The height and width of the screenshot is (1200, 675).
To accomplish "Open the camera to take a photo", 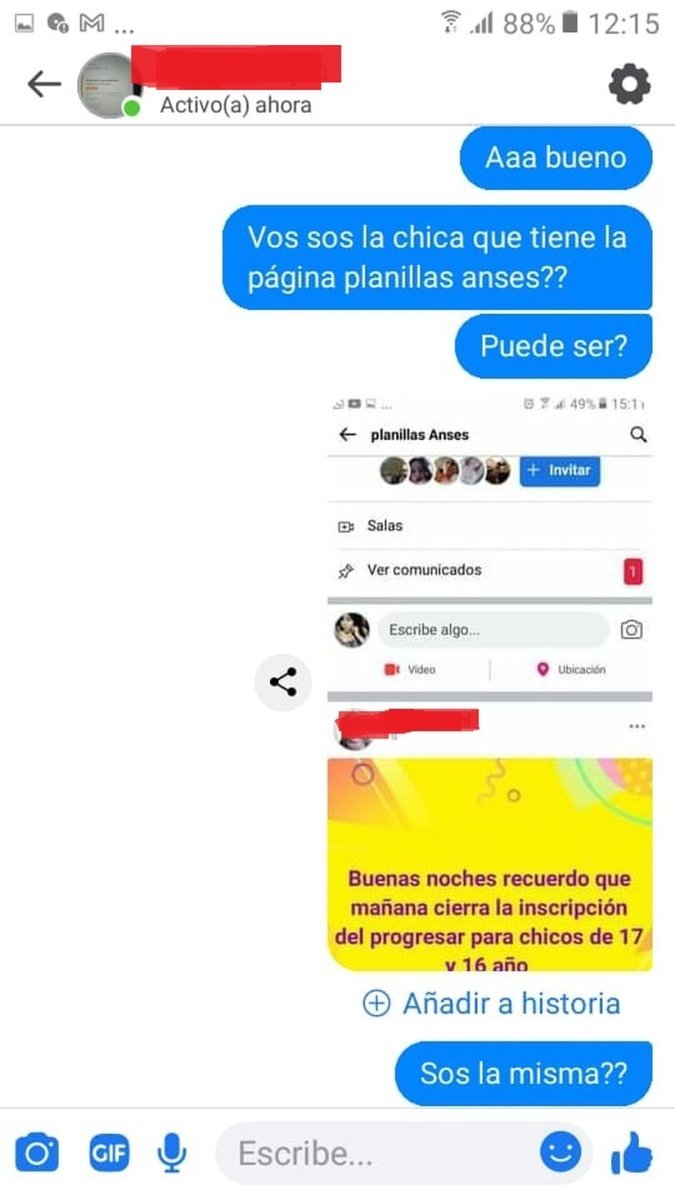I will [37, 1155].
